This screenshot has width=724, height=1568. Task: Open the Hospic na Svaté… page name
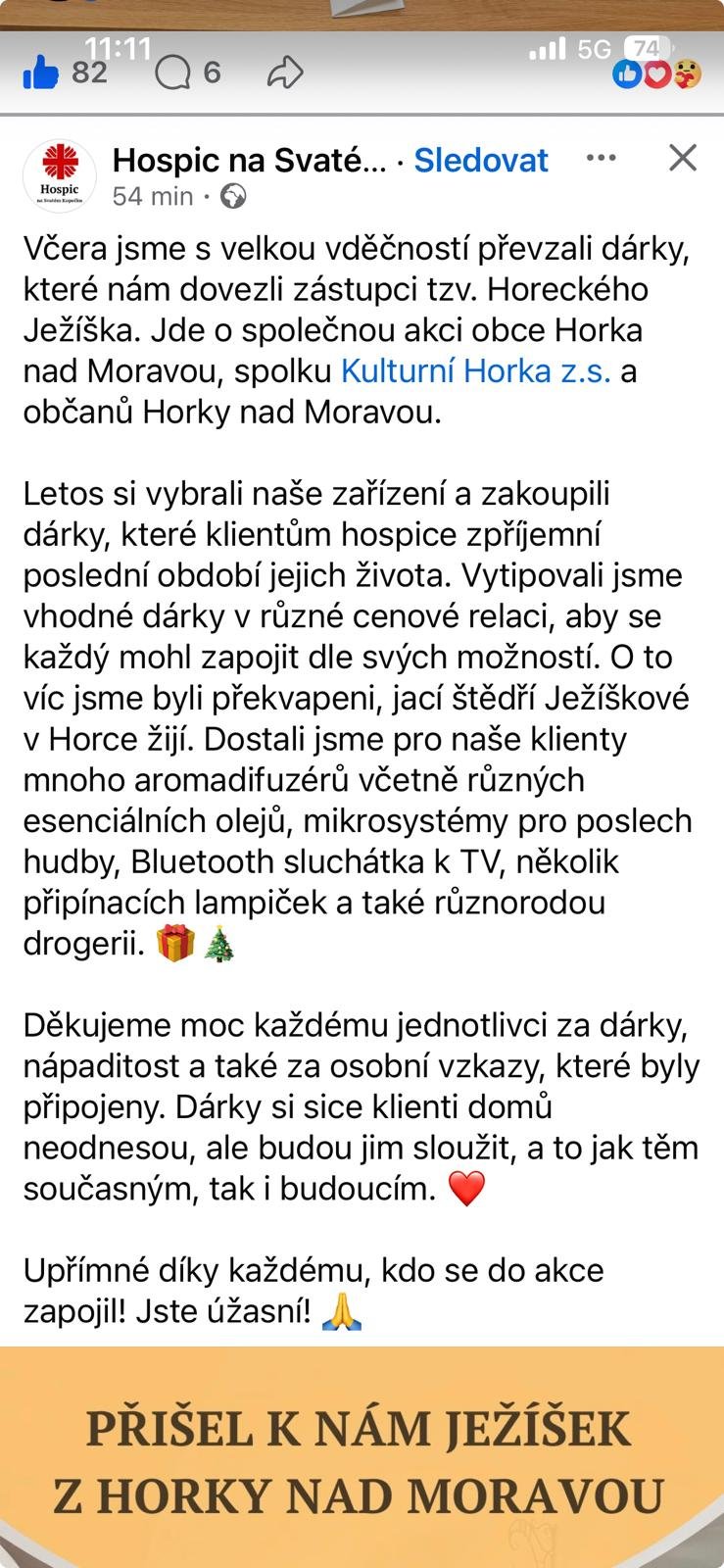pyautogui.click(x=249, y=160)
